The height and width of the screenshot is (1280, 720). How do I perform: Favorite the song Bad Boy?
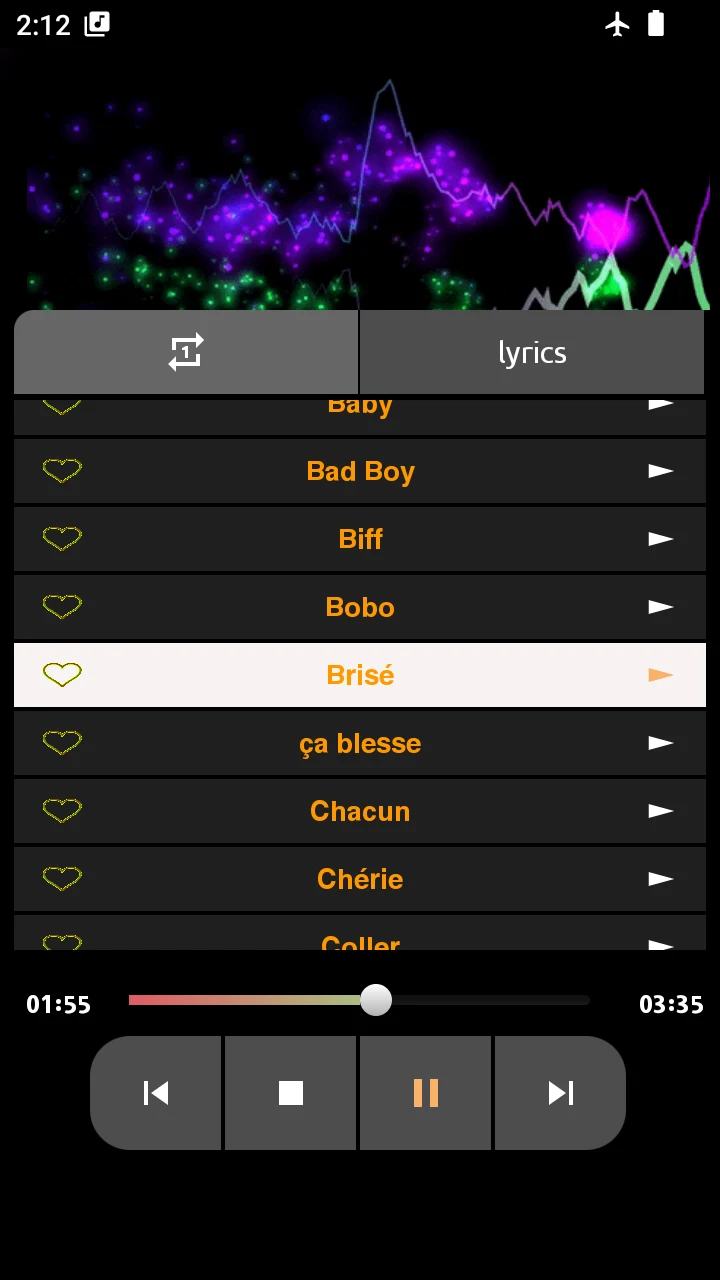point(62,471)
